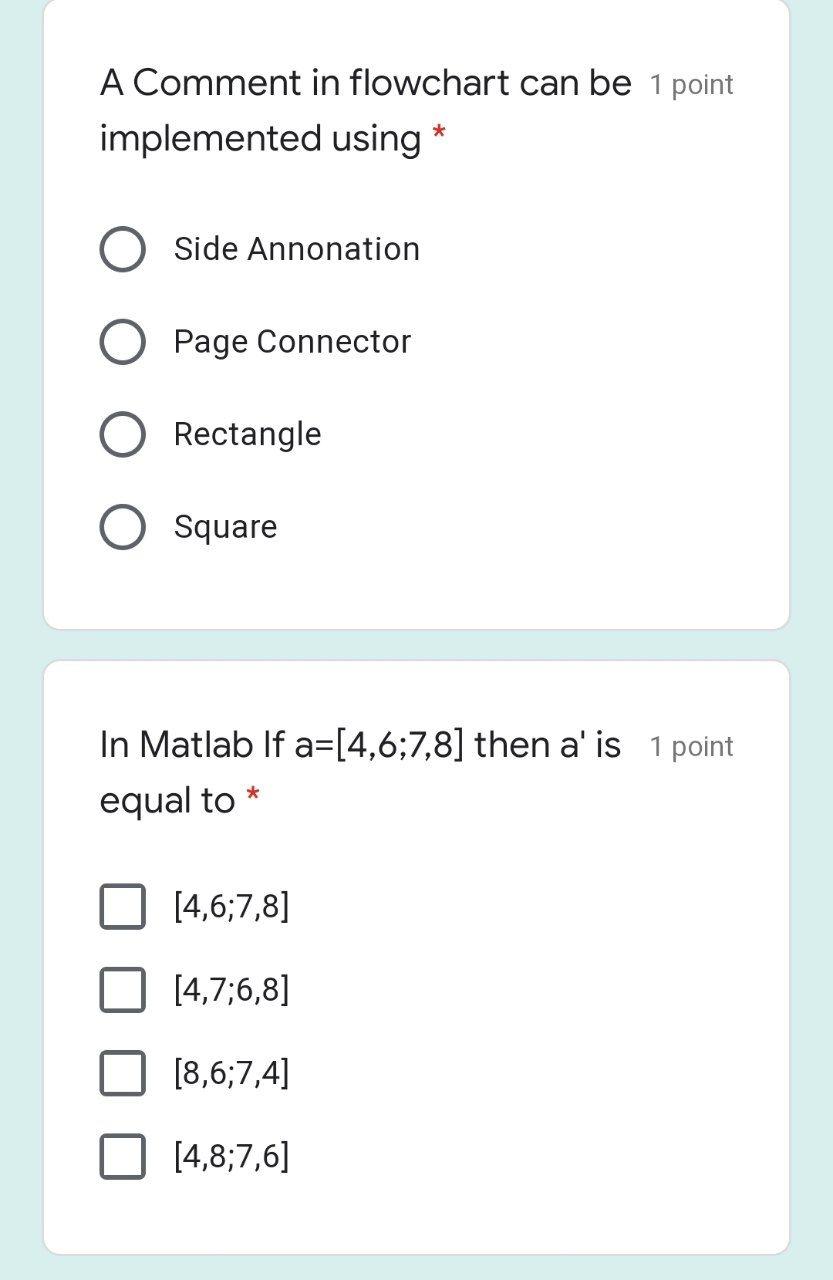The image size is (833, 1280).
Task: Check the [4,7;6,8] answer option
Action: click(121, 990)
